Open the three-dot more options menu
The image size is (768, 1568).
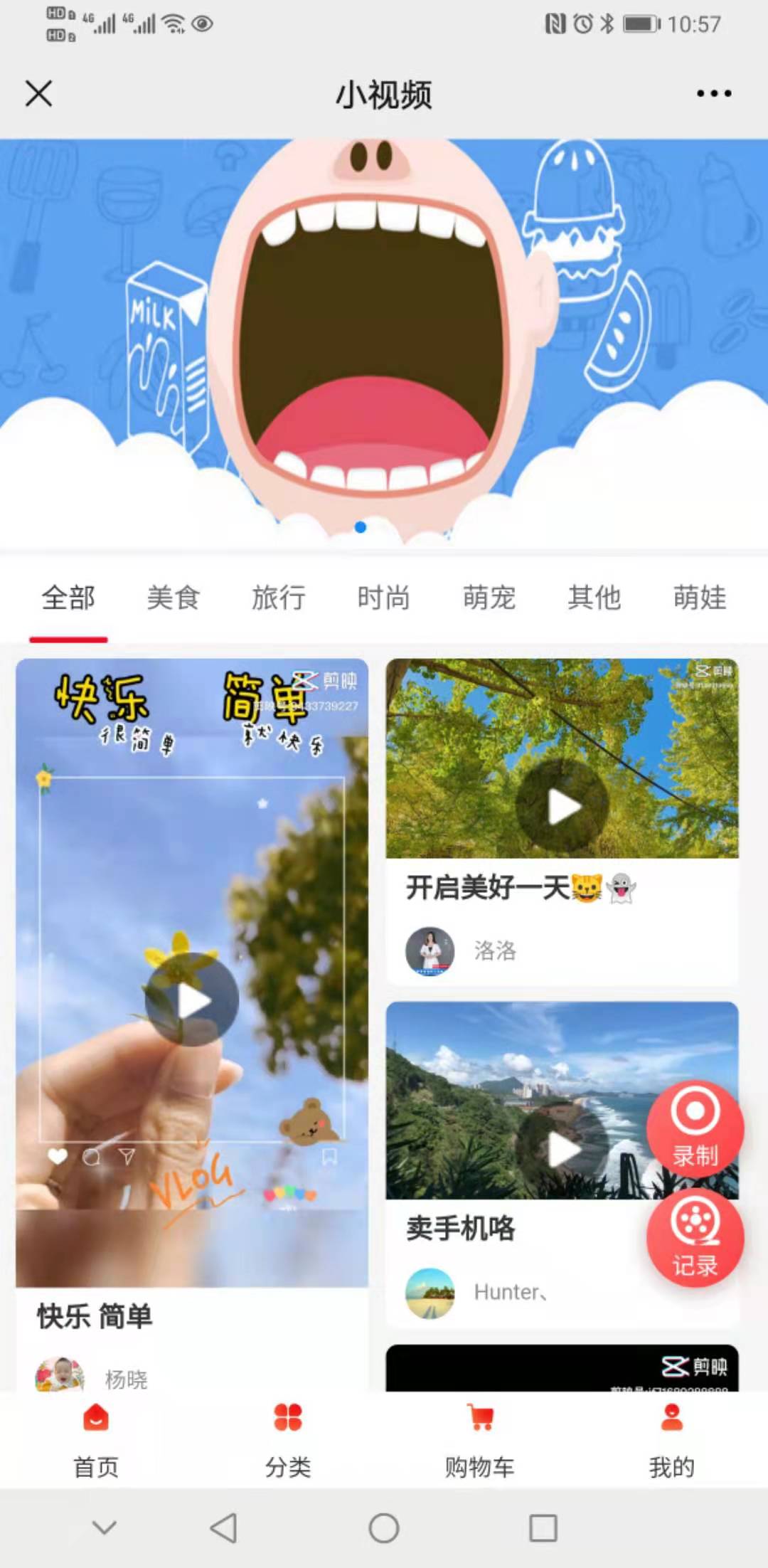[x=713, y=93]
